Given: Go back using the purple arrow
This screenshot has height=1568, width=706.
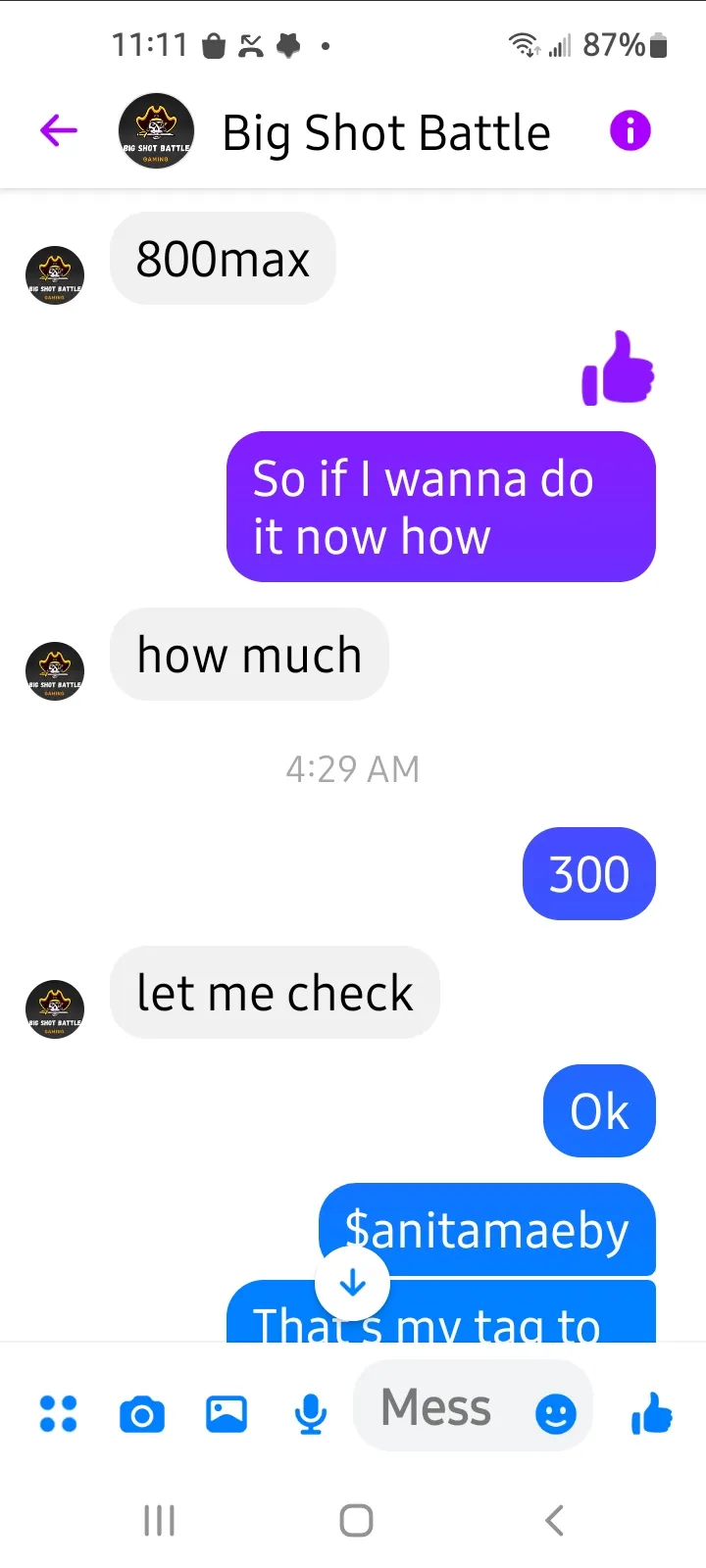Looking at the screenshot, I should pos(59,130).
